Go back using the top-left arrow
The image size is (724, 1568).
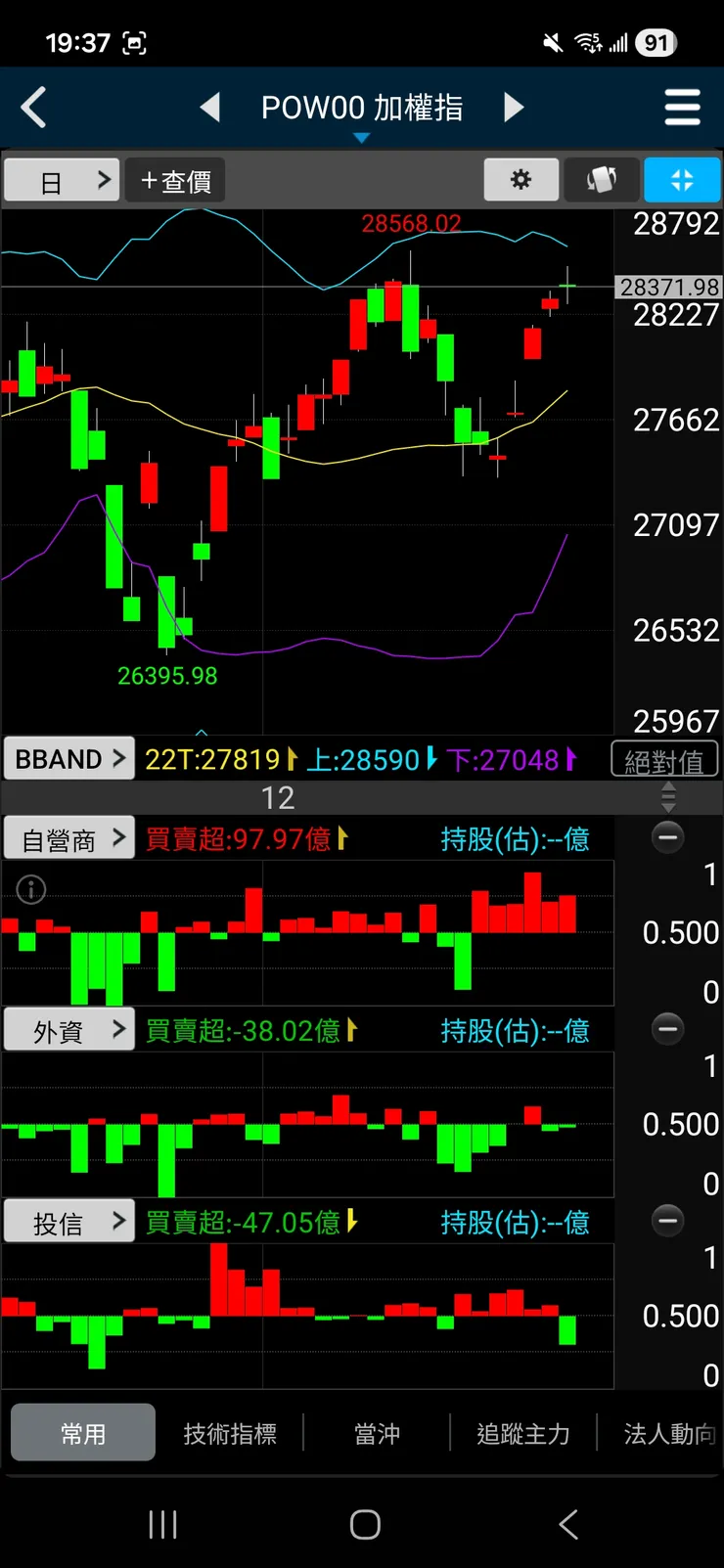tap(34, 108)
